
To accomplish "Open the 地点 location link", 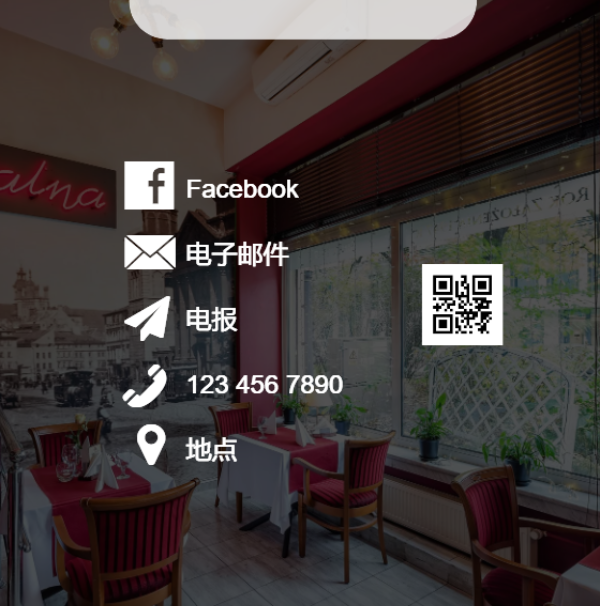I will coord(211,449).
